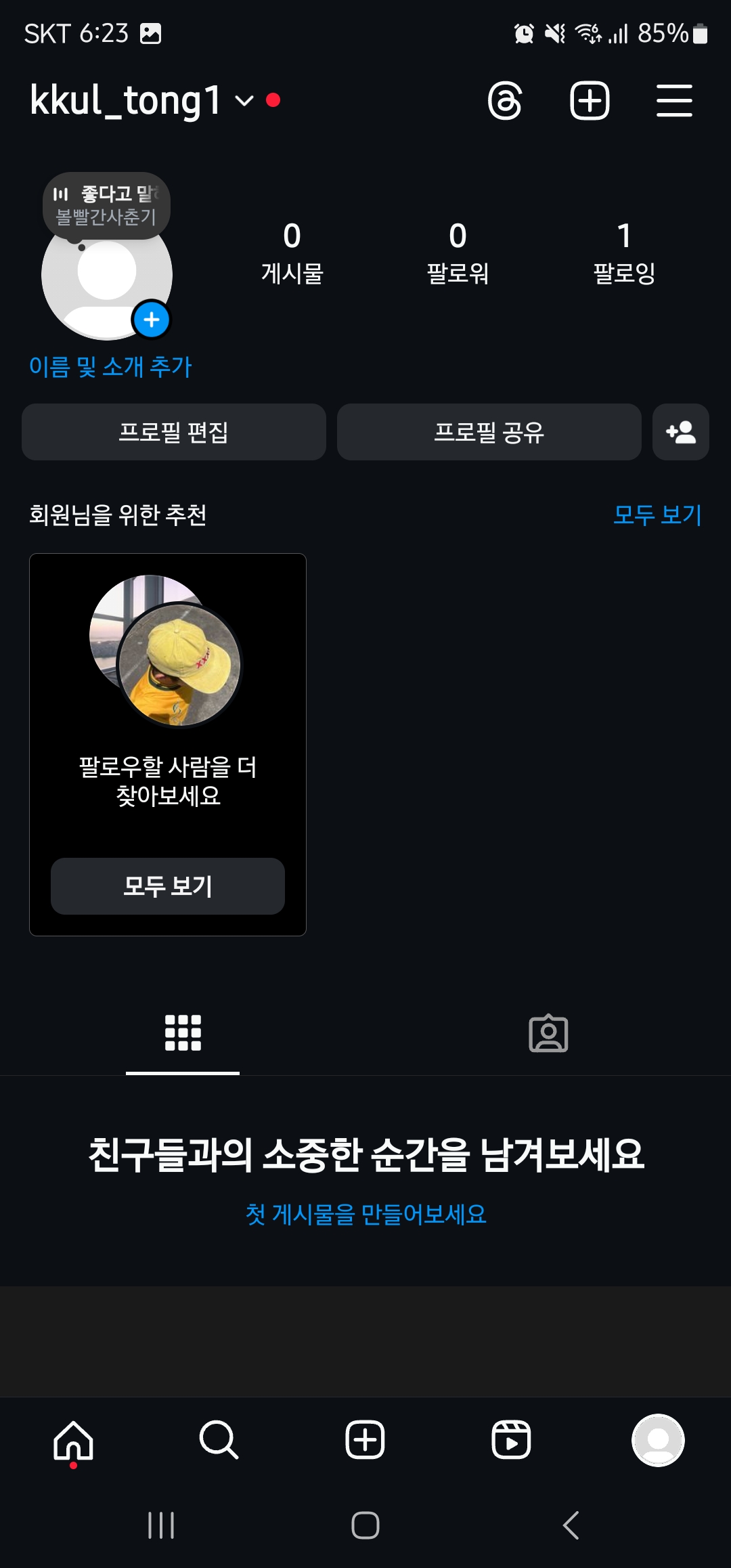Screen dimensions: 731x1568
Task: Open the create icon in bottom navigation
Action: [x=365, y=1441]
